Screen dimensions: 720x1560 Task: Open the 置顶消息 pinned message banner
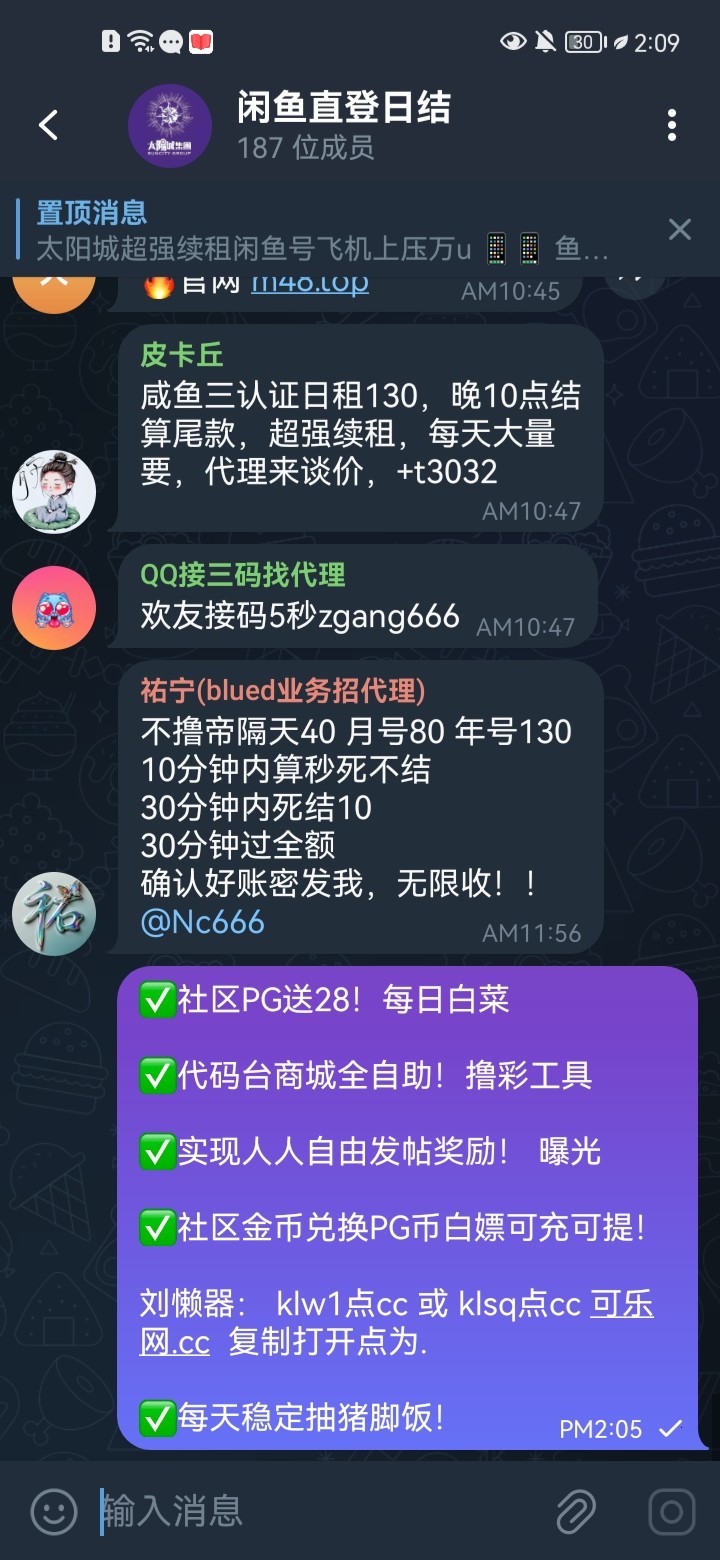point(300,229)
